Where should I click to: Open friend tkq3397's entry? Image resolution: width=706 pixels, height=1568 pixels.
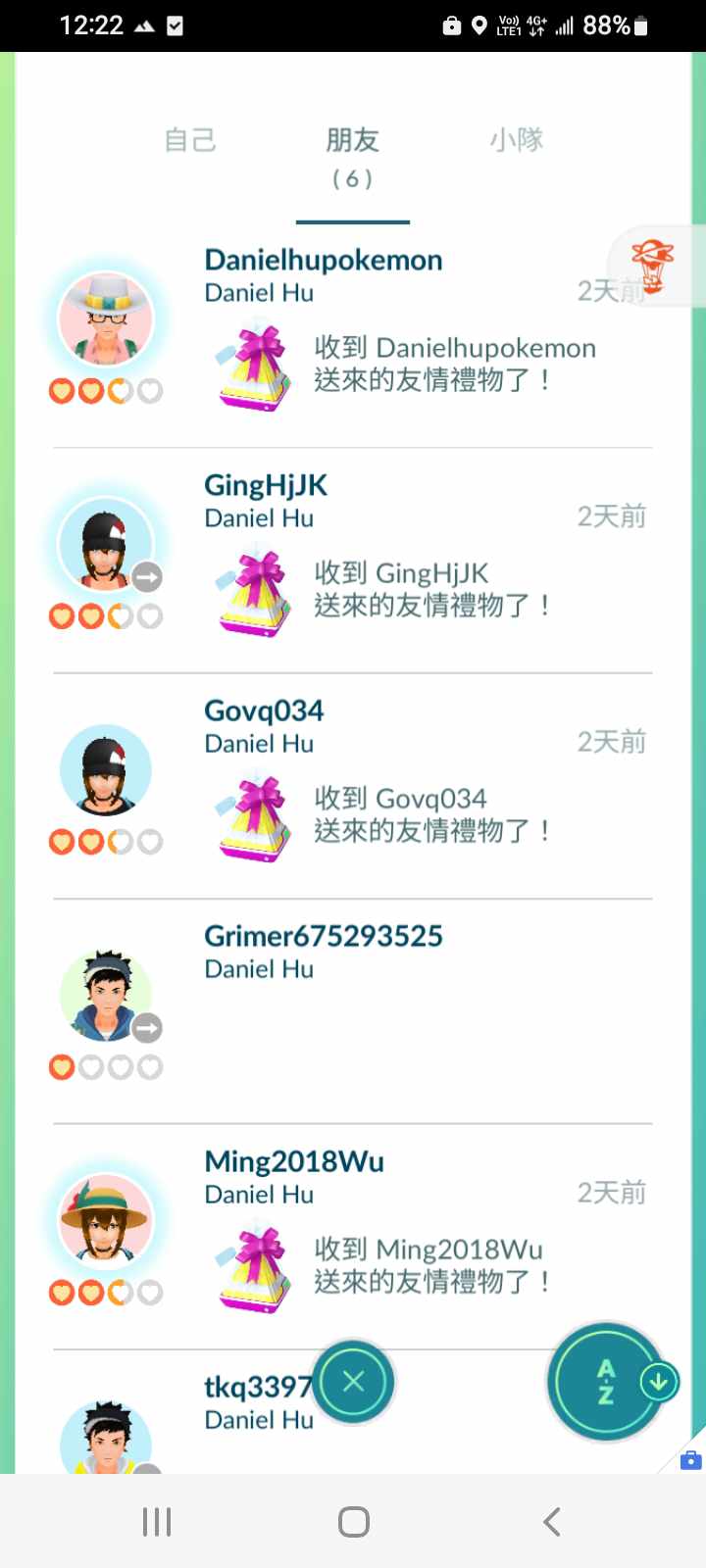pyautogui.click(x=257, y=1388)
